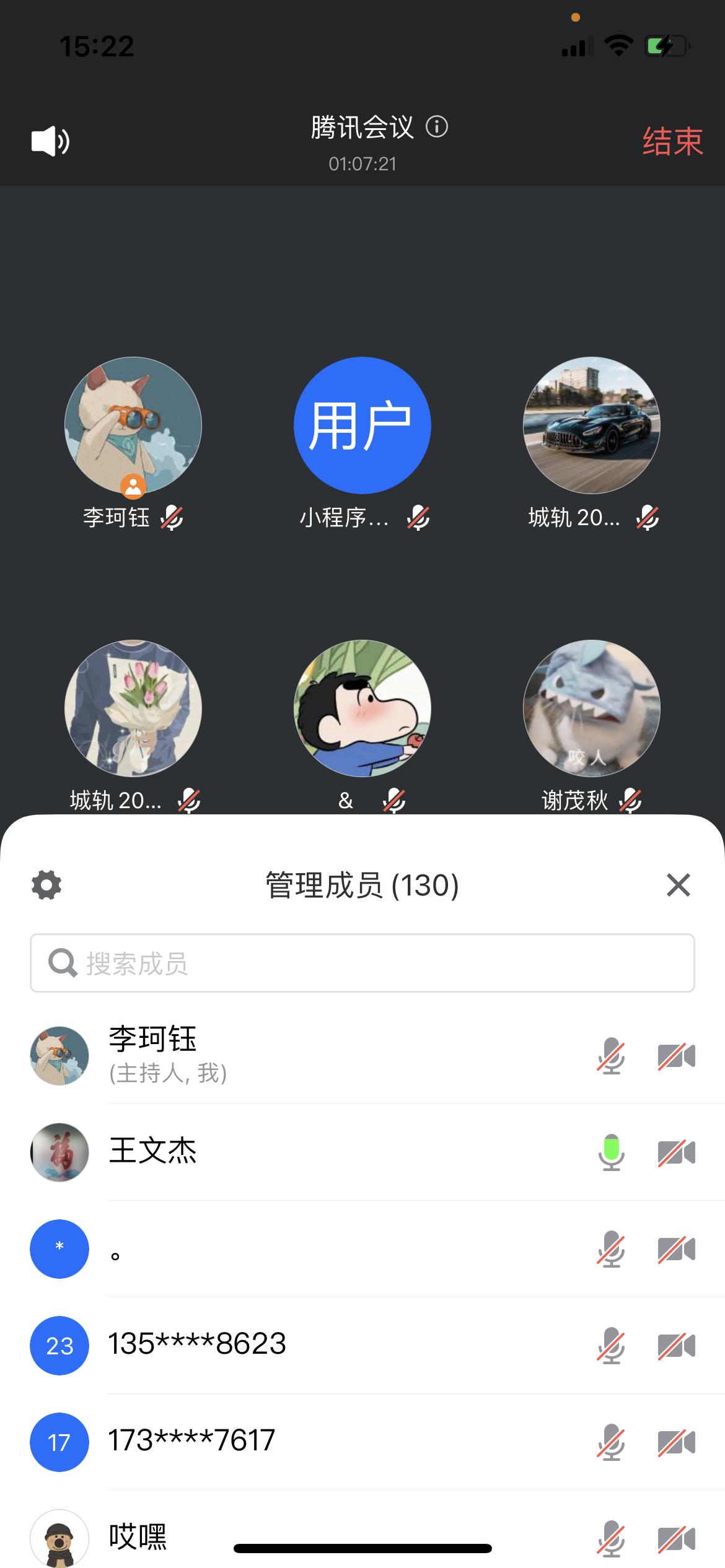Close the 管理成员 panel

pyautogui.click(x=679, y=885)
